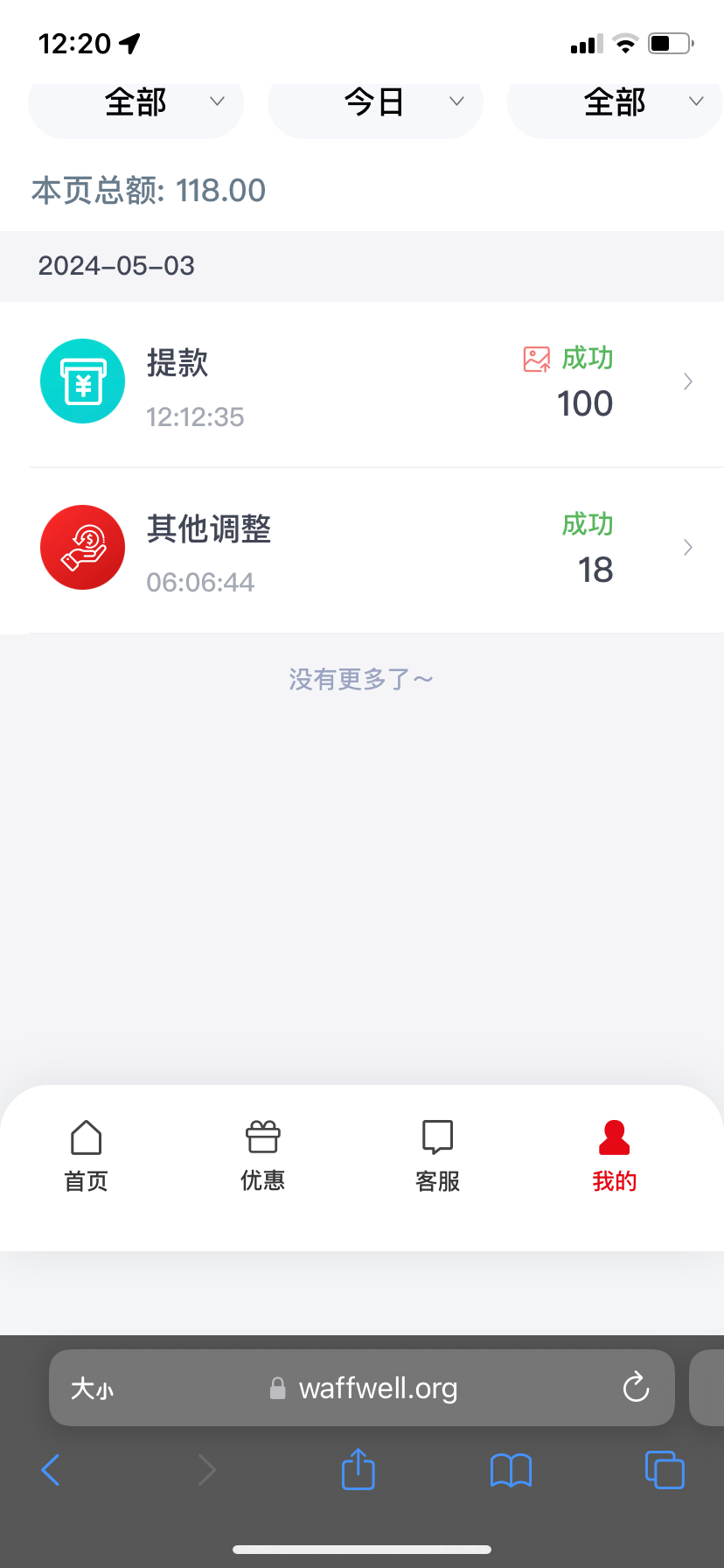Open 客服 customer service
Image resolution: width=724 pixels, height=1568 pixels.
click(437, 1155)
